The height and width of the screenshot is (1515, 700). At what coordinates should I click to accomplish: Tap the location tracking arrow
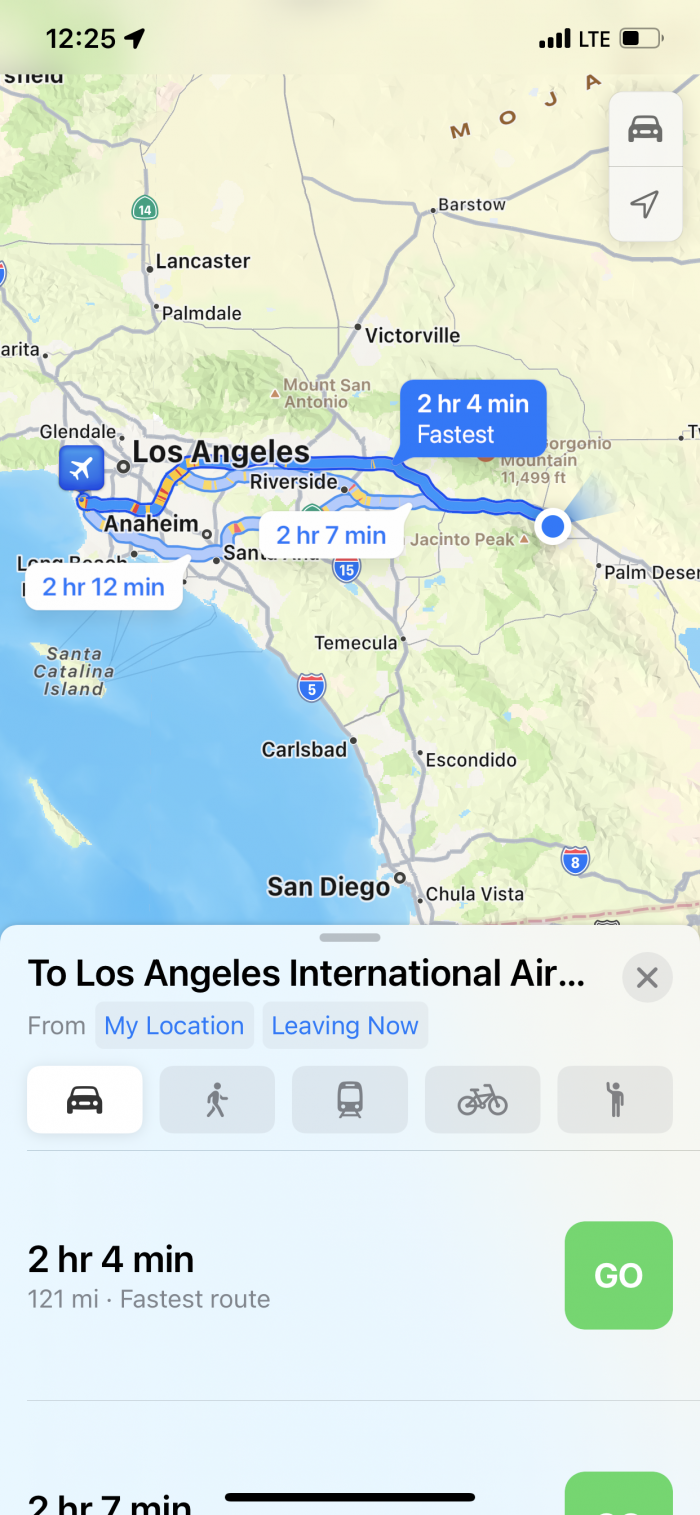tap(645, 204)
